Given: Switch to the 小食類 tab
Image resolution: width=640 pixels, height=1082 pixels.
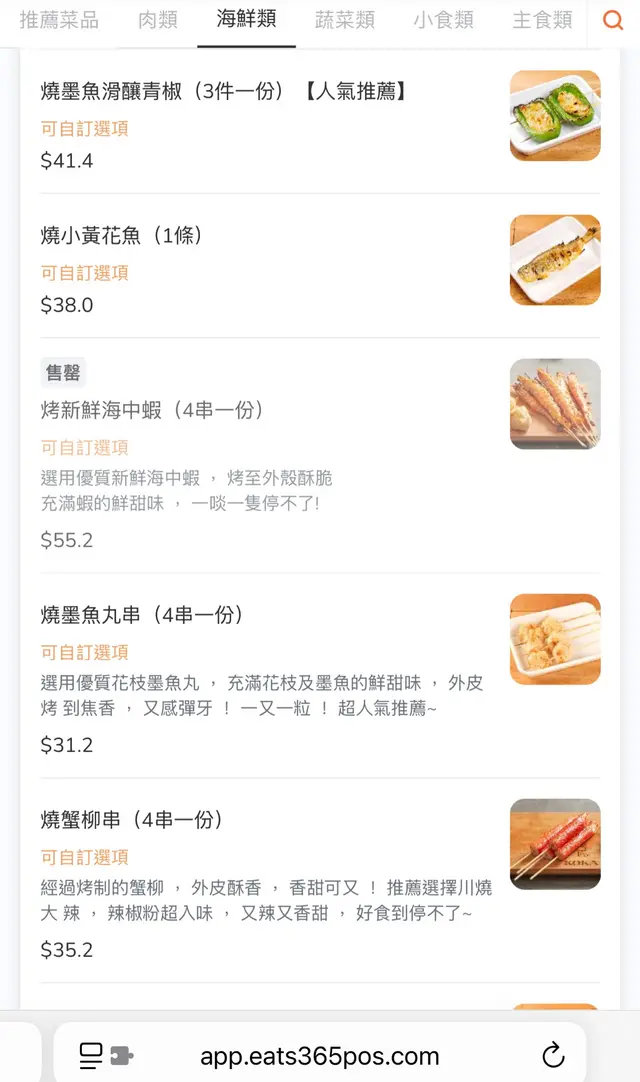Looking at the screenshot, I should [x=443, y=20].
